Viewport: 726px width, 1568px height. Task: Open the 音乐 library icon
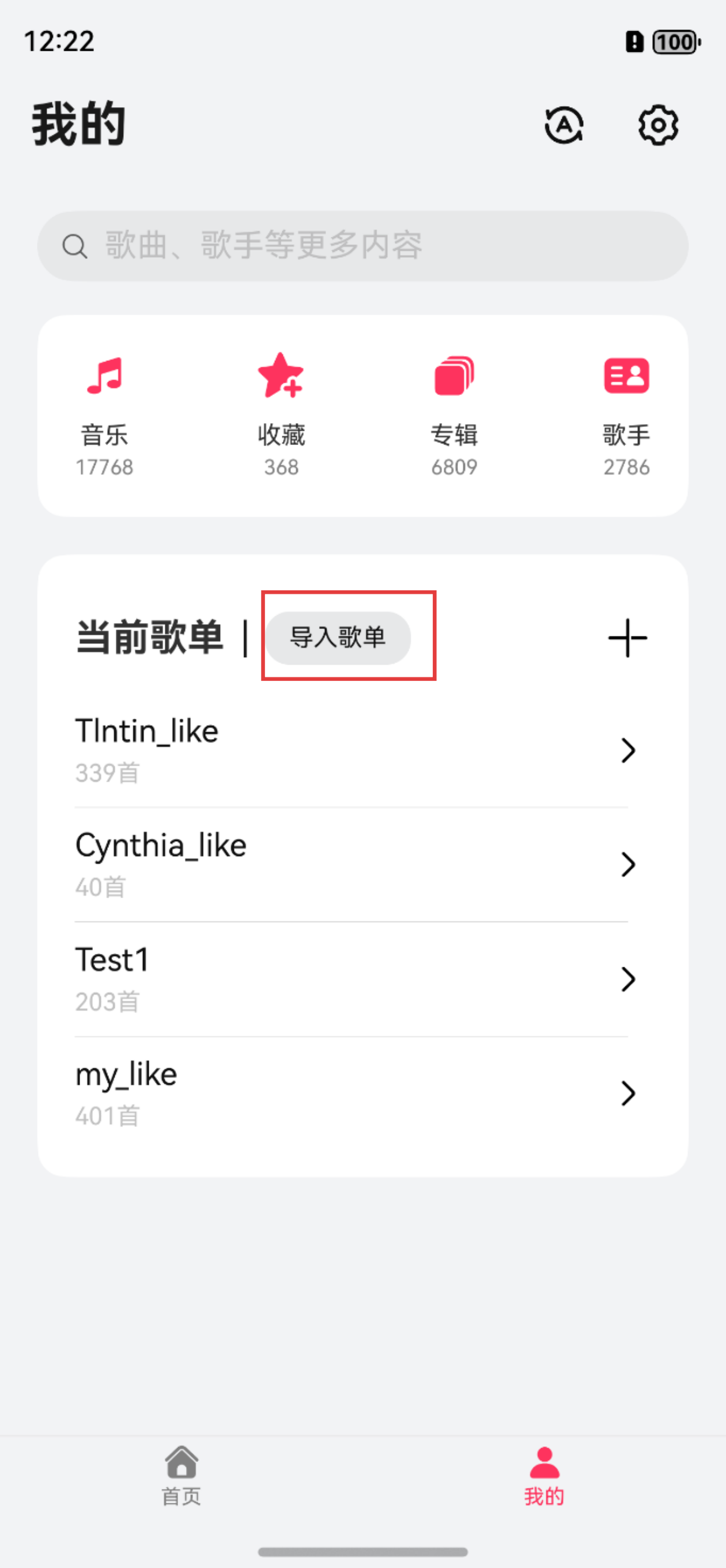pos(105,378)
